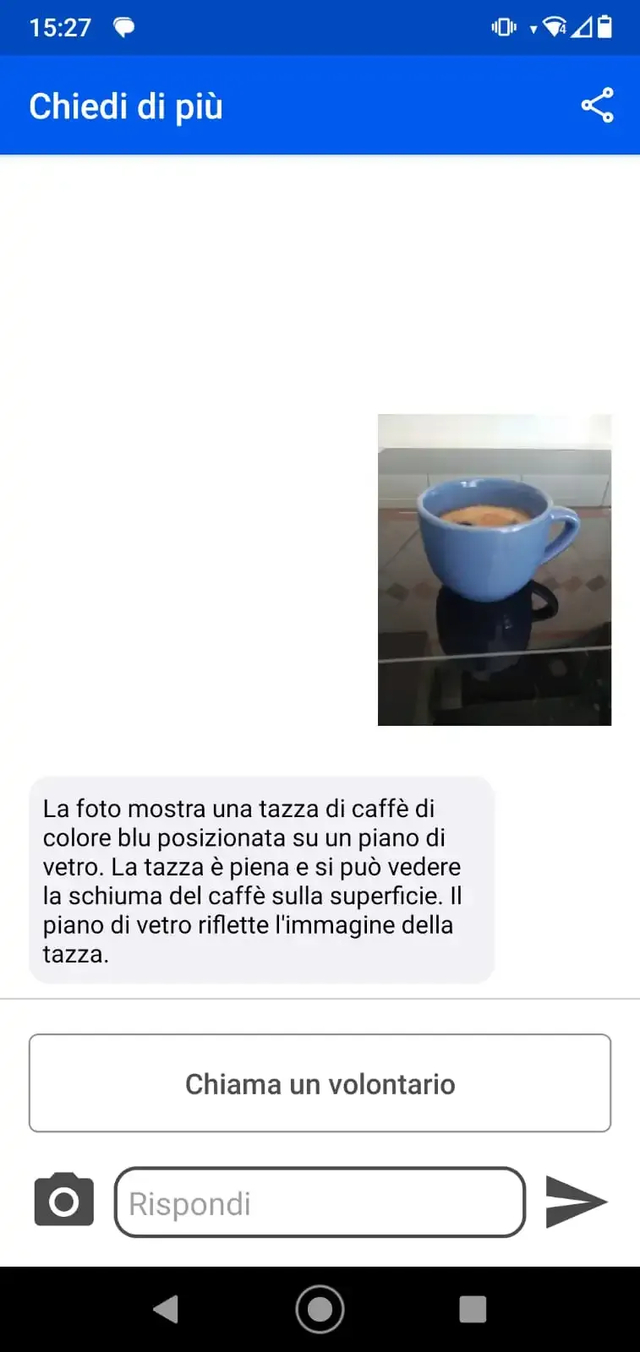Share this conversation via share icon

coord(597,106)
